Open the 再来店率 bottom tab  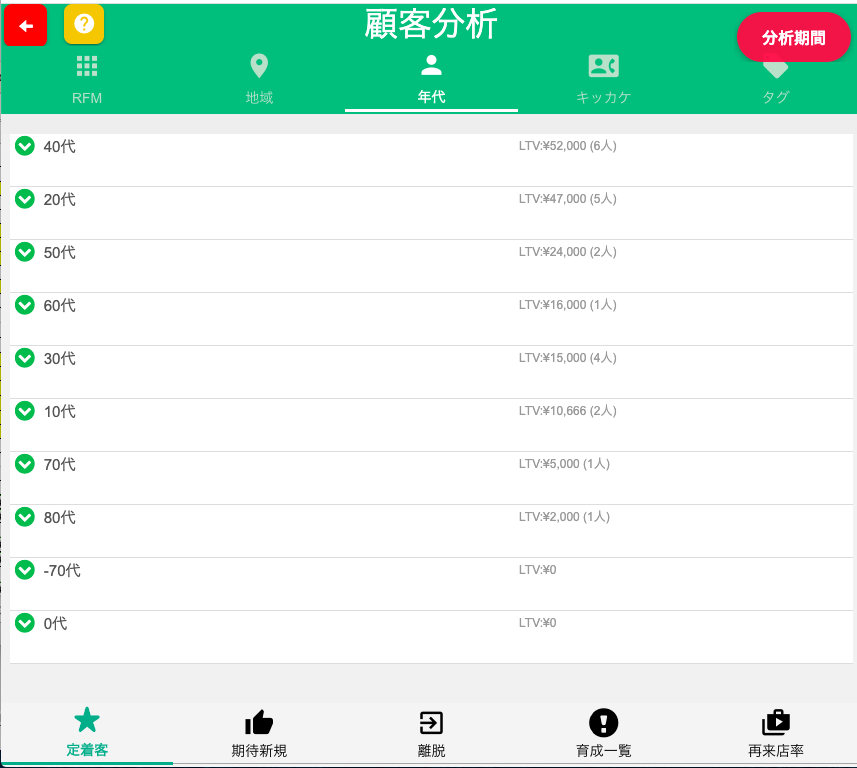pyautogui.click(x=775, y=733)
